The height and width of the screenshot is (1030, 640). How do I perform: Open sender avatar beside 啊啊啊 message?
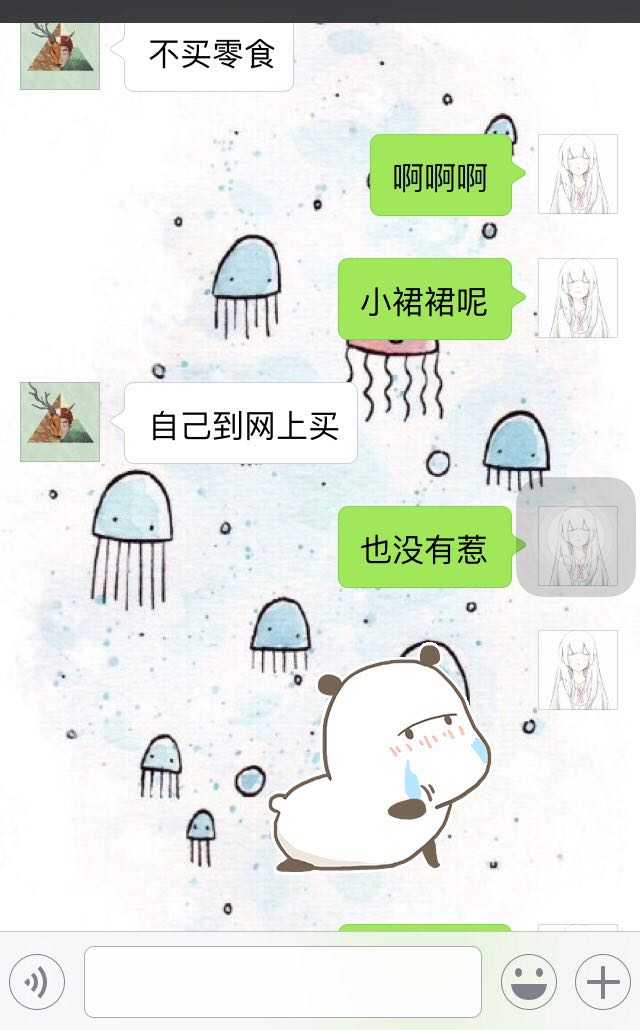click(577, 174)
